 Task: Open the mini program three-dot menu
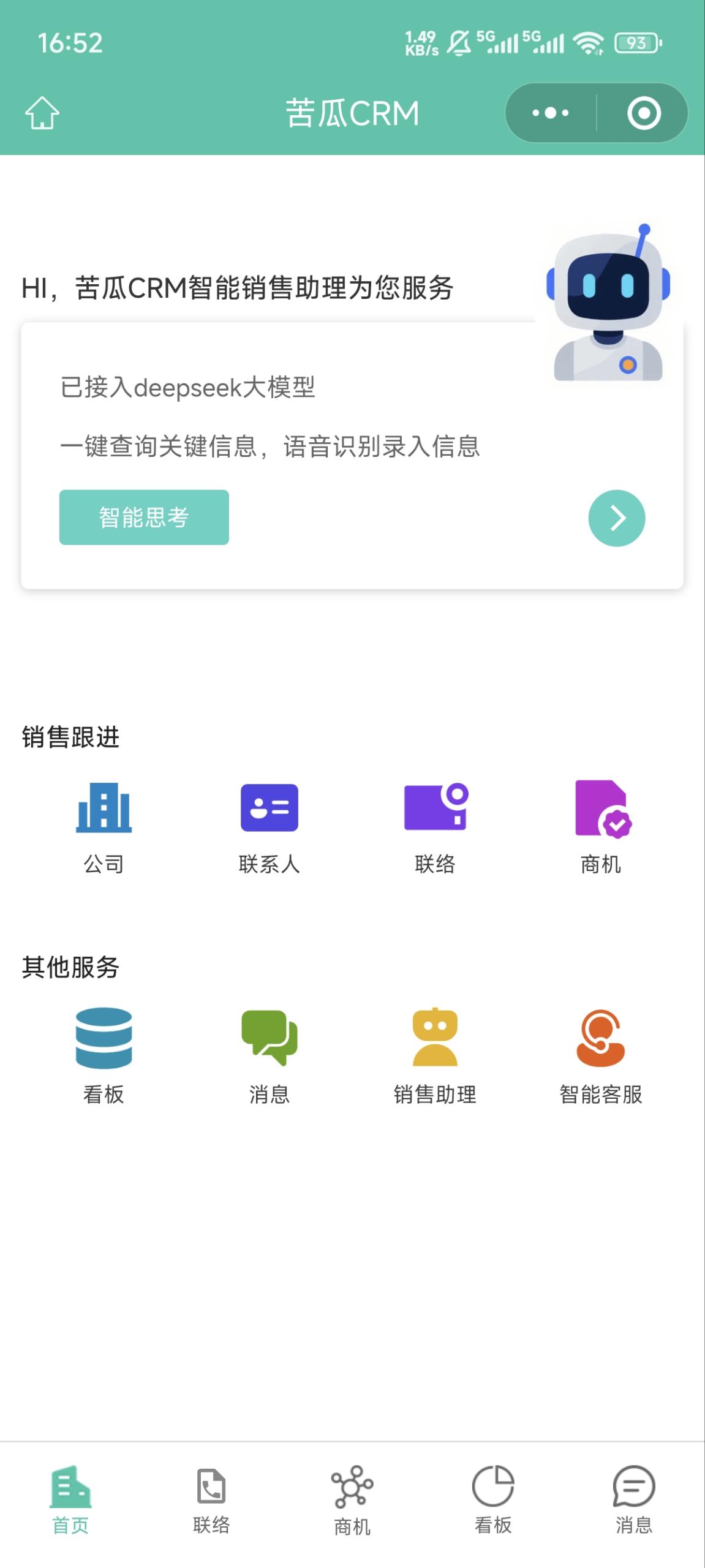tap(550, 113)
